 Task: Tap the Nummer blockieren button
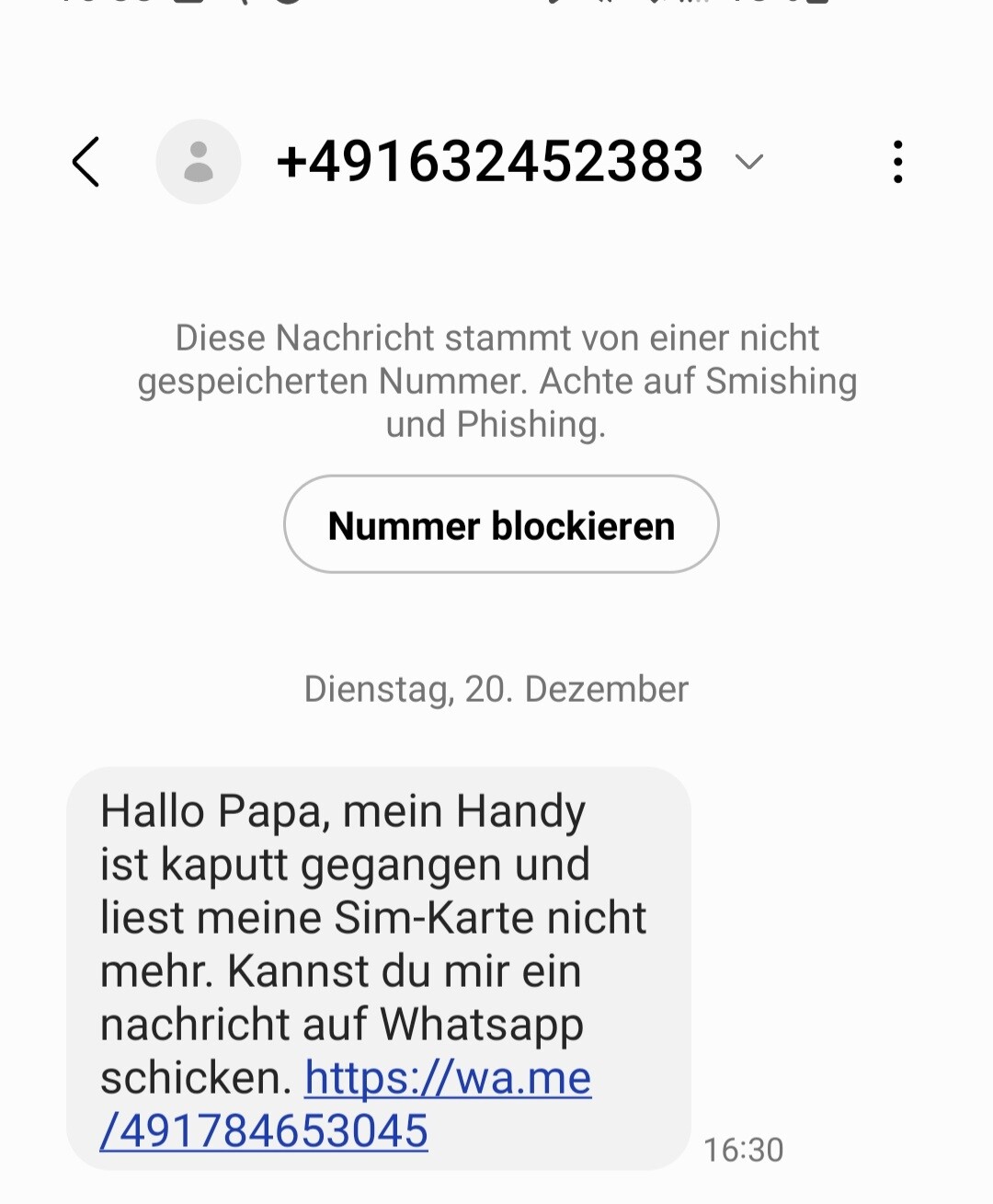click(x=501, y=525)
